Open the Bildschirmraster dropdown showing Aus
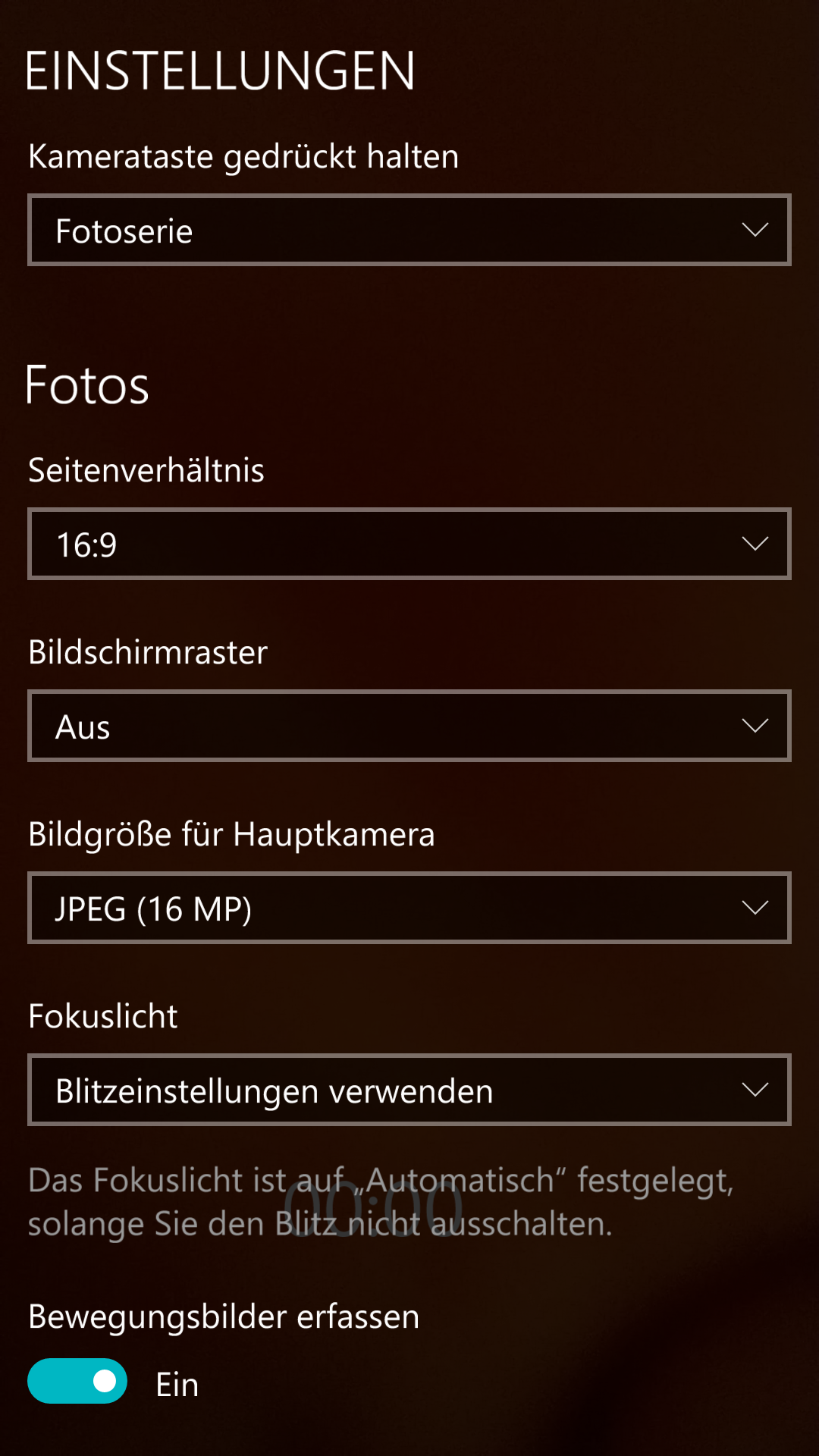The width and height of the screenshot is (819, 1456). point(409,726)
